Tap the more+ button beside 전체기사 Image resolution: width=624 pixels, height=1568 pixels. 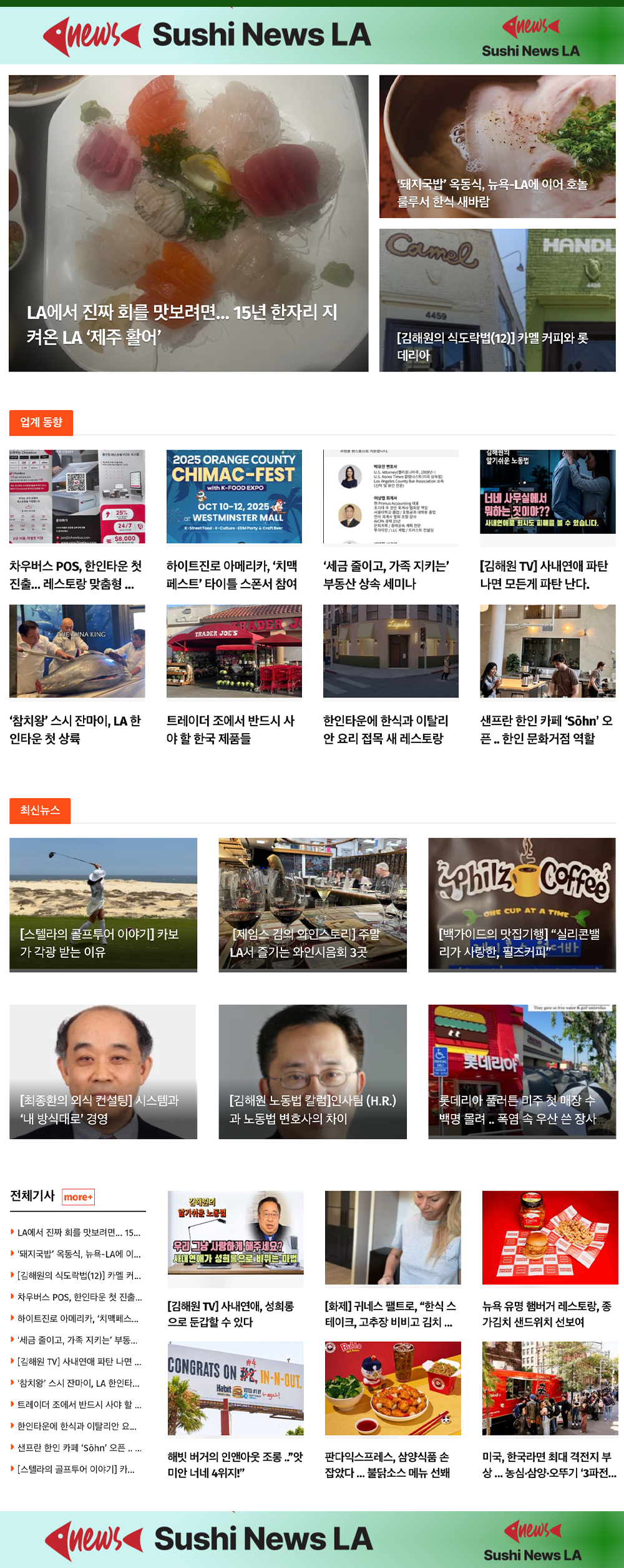click(x=78, y=1196)
